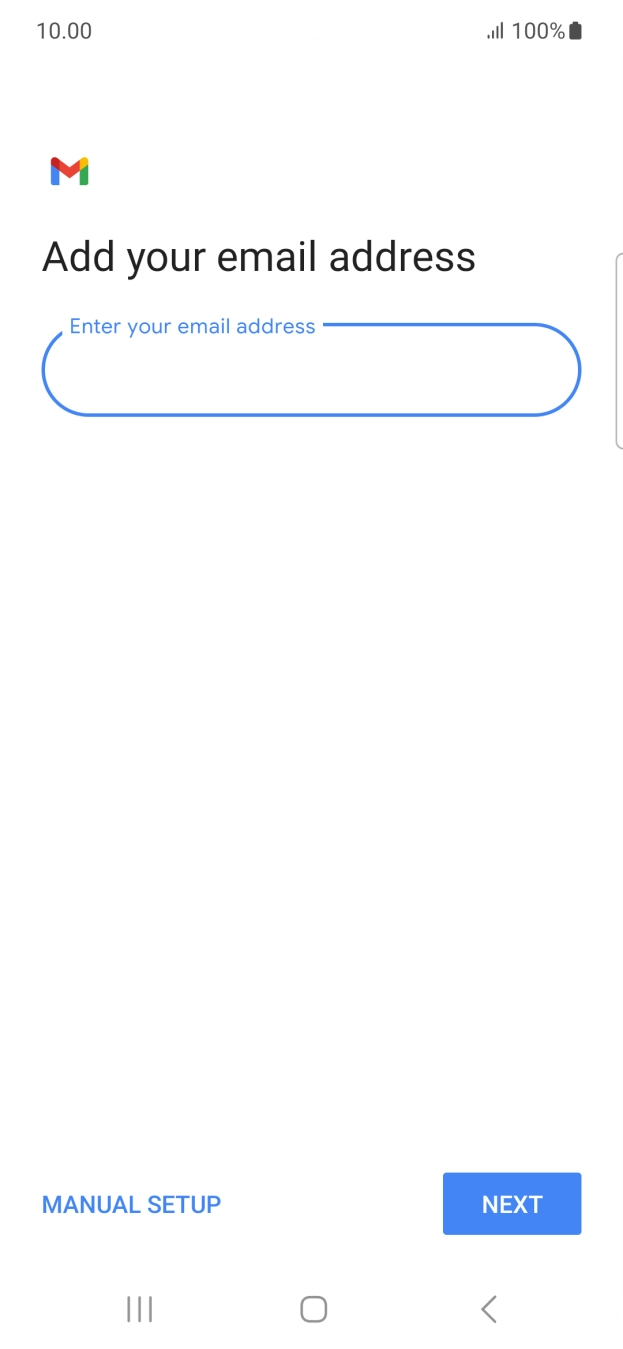Tap the NEXT button

click(512, 1204)
